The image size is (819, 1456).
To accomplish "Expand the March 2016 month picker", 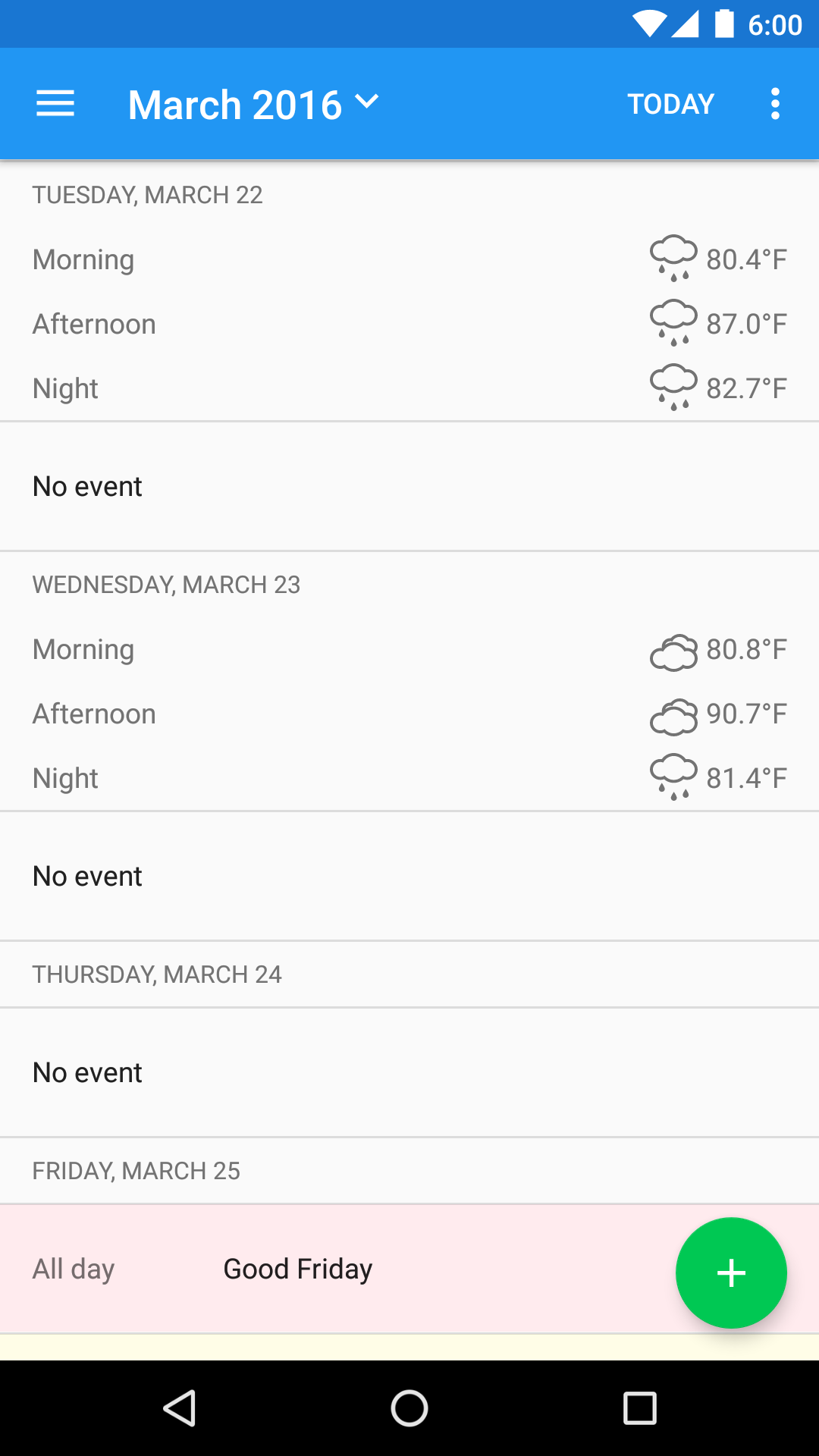I will click(253, 105).
